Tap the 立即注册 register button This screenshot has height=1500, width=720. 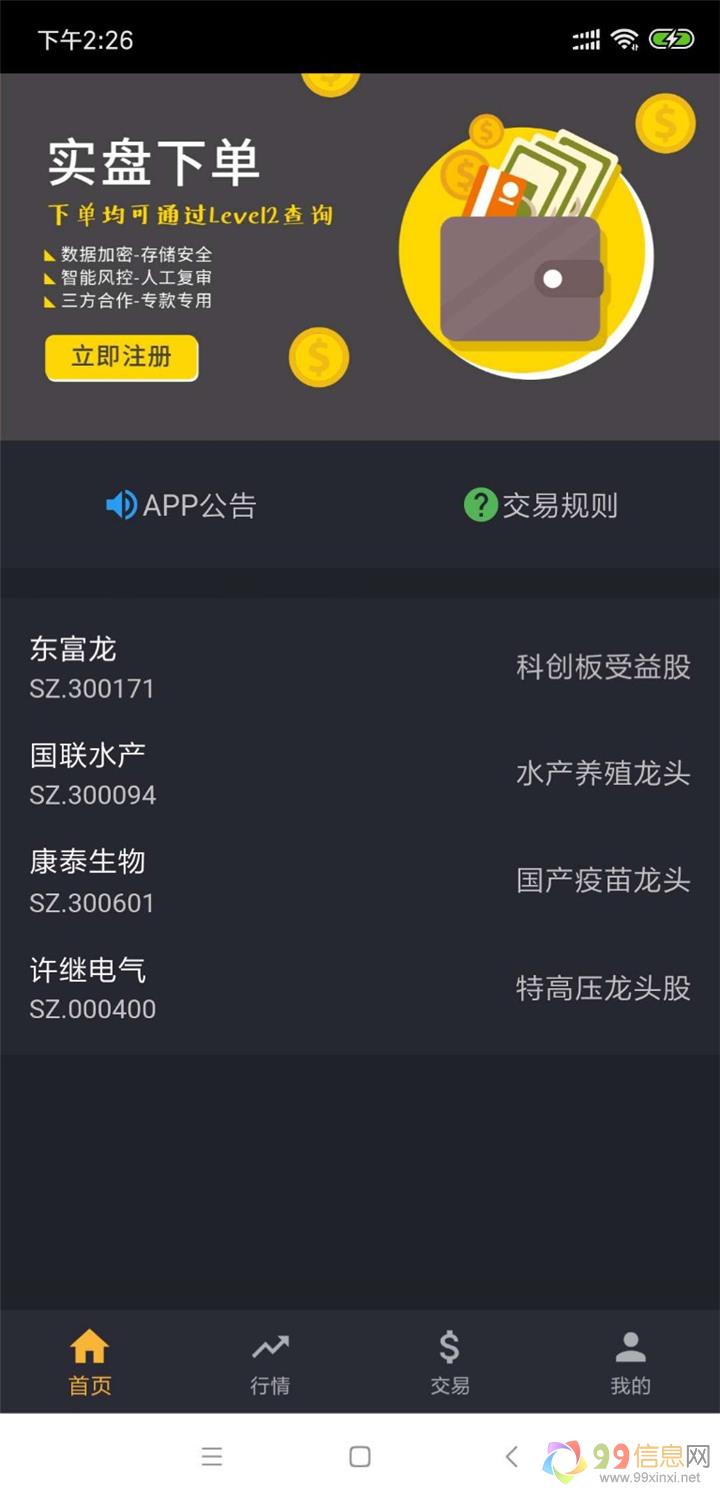point(121,357)
